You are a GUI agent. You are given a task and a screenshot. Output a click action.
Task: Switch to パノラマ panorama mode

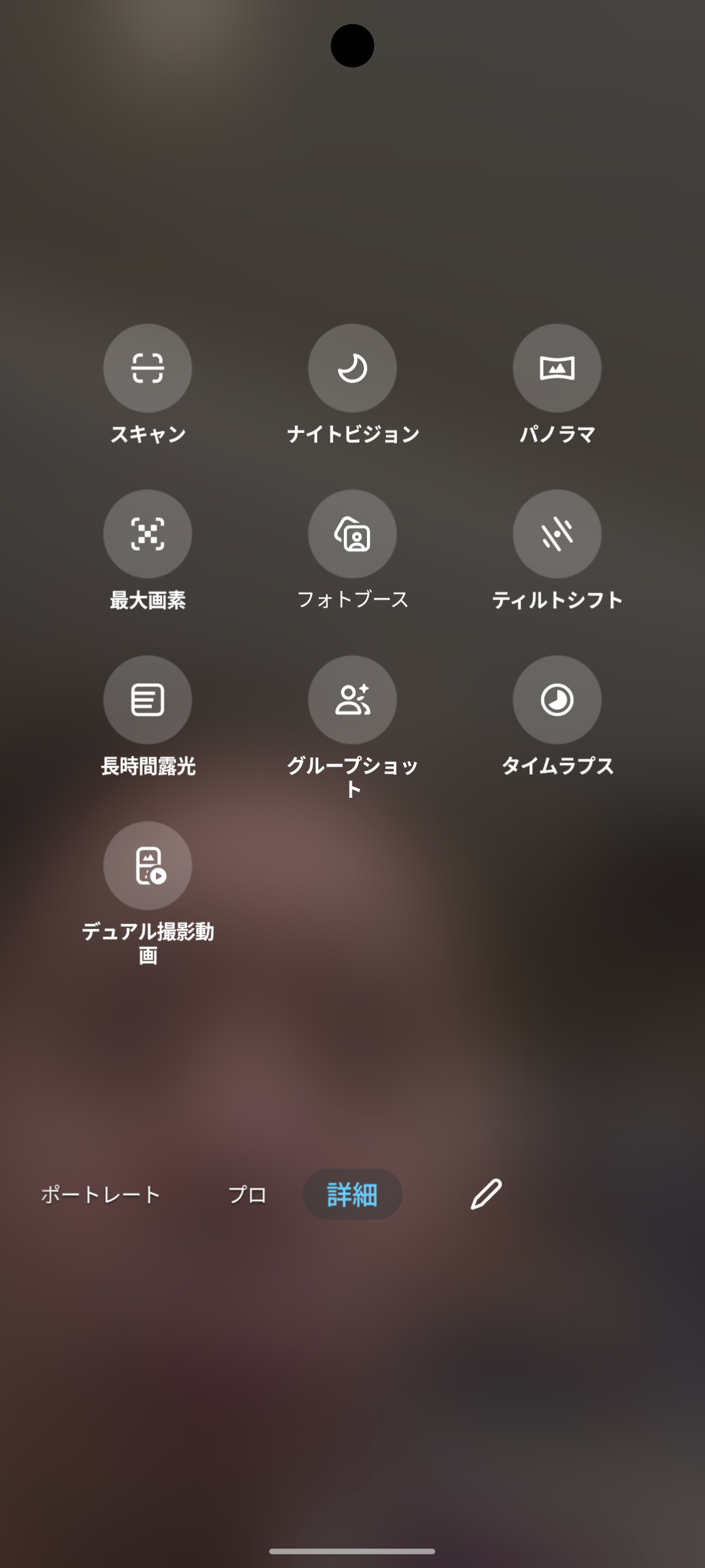(x=556, y=368)
